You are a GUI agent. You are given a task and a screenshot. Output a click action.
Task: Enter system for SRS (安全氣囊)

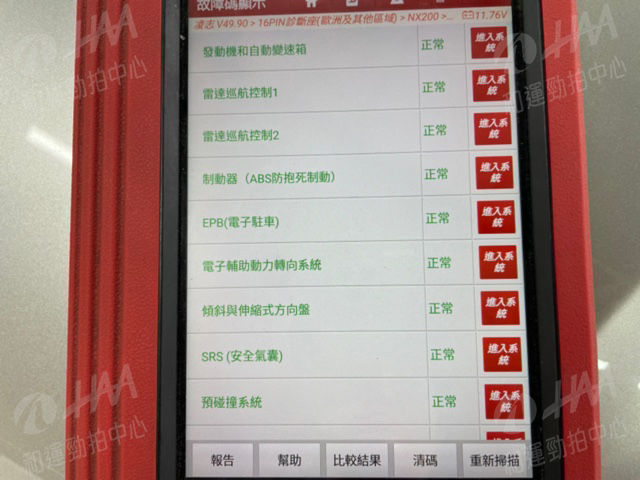[x=503, y=353]
